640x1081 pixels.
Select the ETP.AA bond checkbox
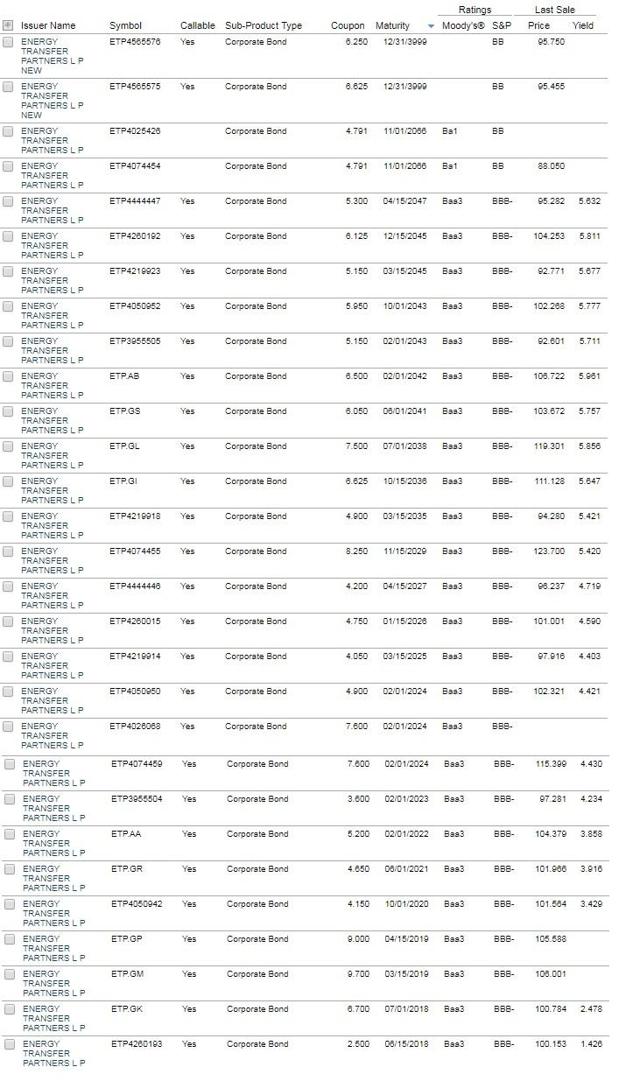10,834
